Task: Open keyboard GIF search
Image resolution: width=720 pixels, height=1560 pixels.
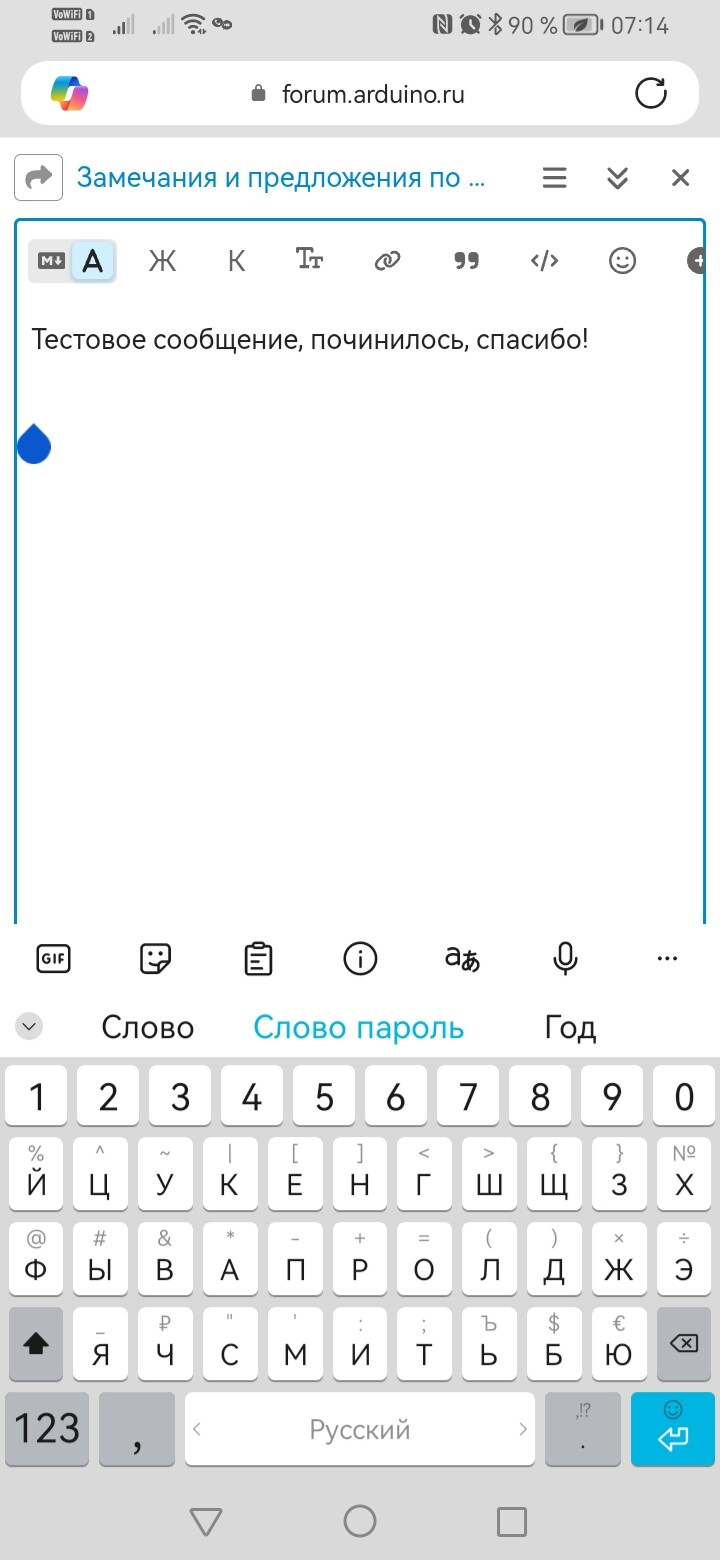Action: (x=53, y=958)
